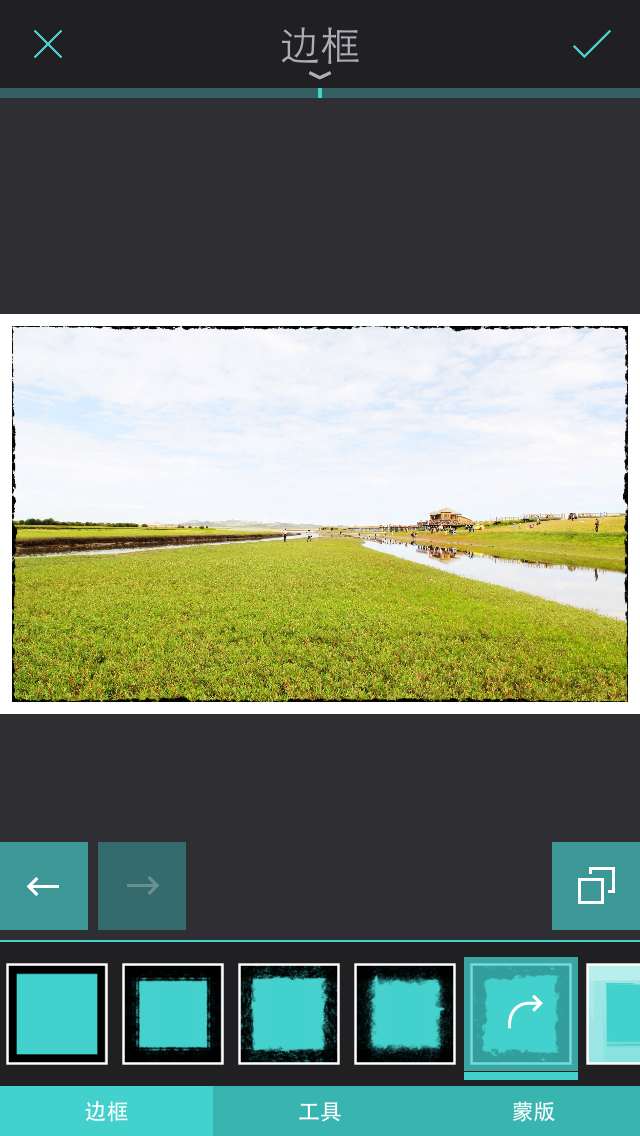Go to the 蒙版 tab
Image resolution: width=640 pixels, height=1136 pixels.
pyautogui.click(x=534, y=1111)
